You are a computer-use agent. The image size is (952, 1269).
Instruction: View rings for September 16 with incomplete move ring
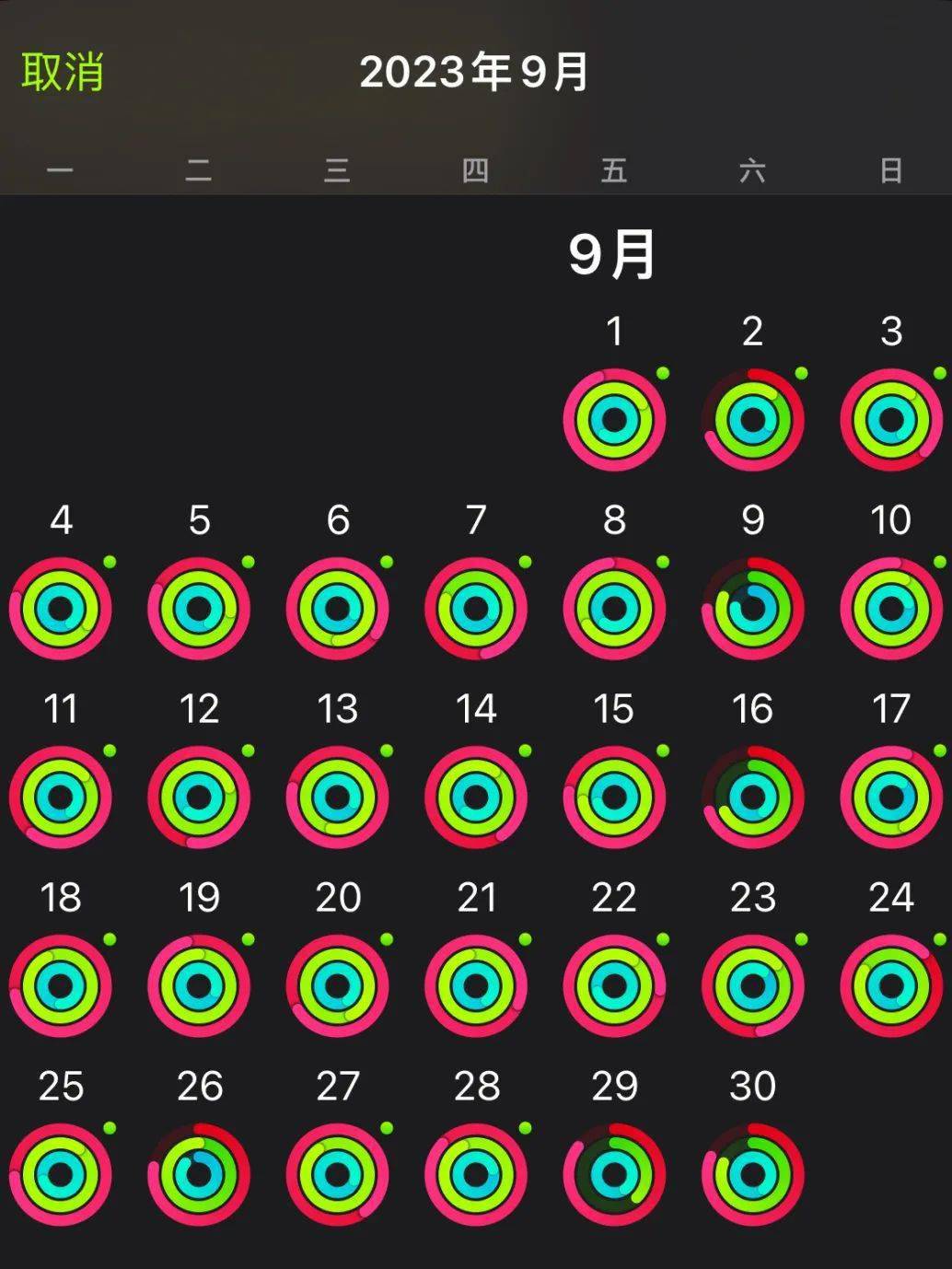pos(752,796)
